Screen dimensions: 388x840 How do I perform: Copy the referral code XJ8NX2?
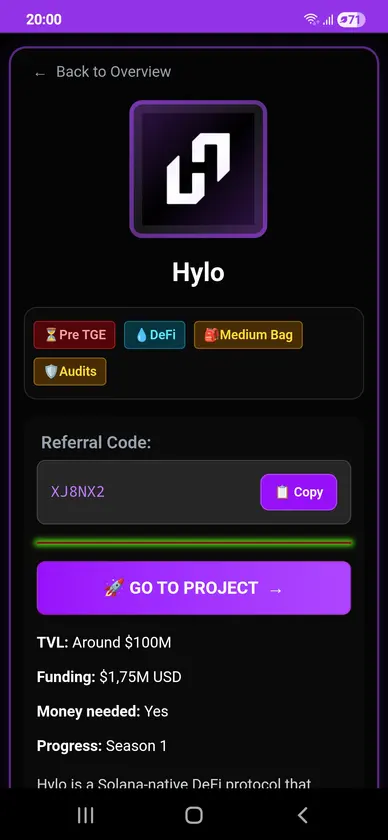[x=299, y=492]
